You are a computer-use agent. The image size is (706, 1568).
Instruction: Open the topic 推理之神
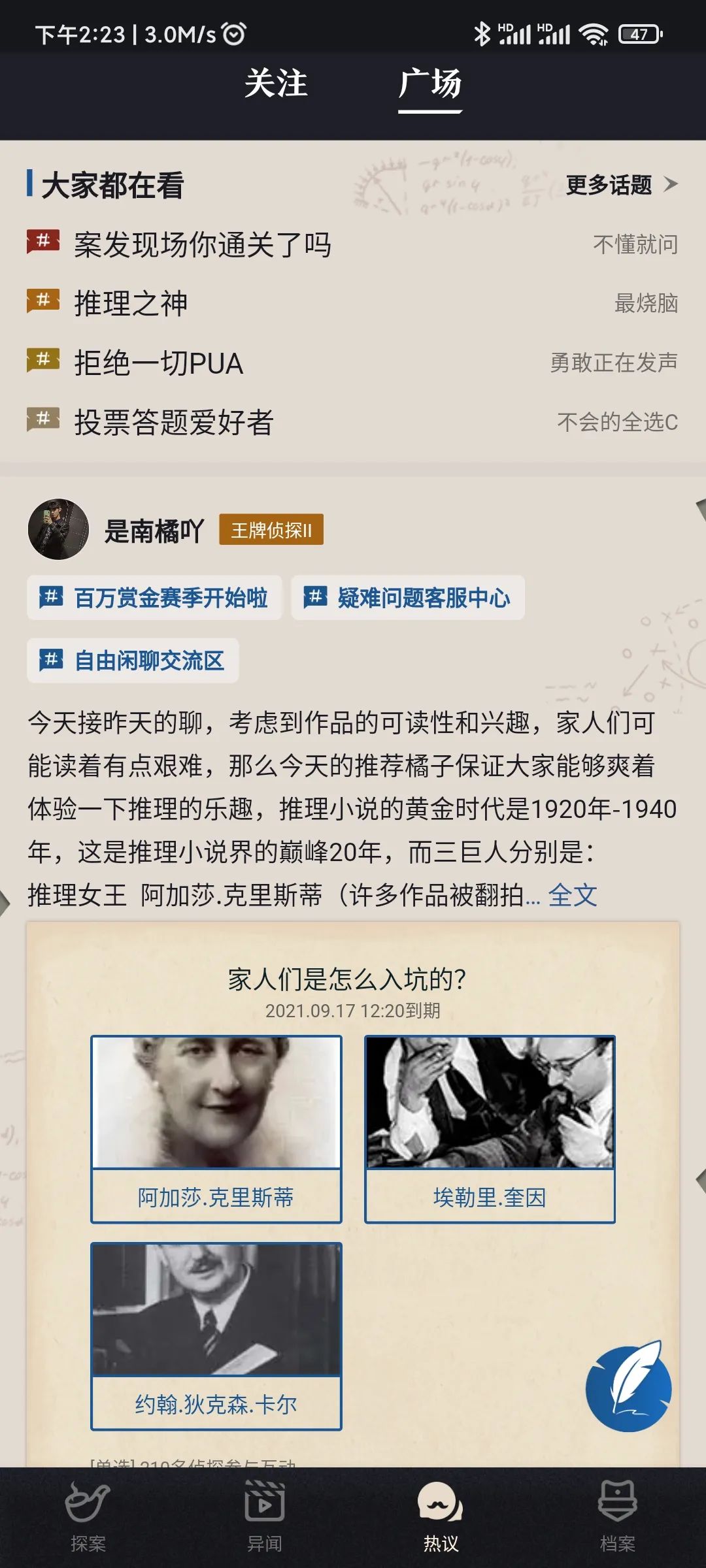[353, 303]
